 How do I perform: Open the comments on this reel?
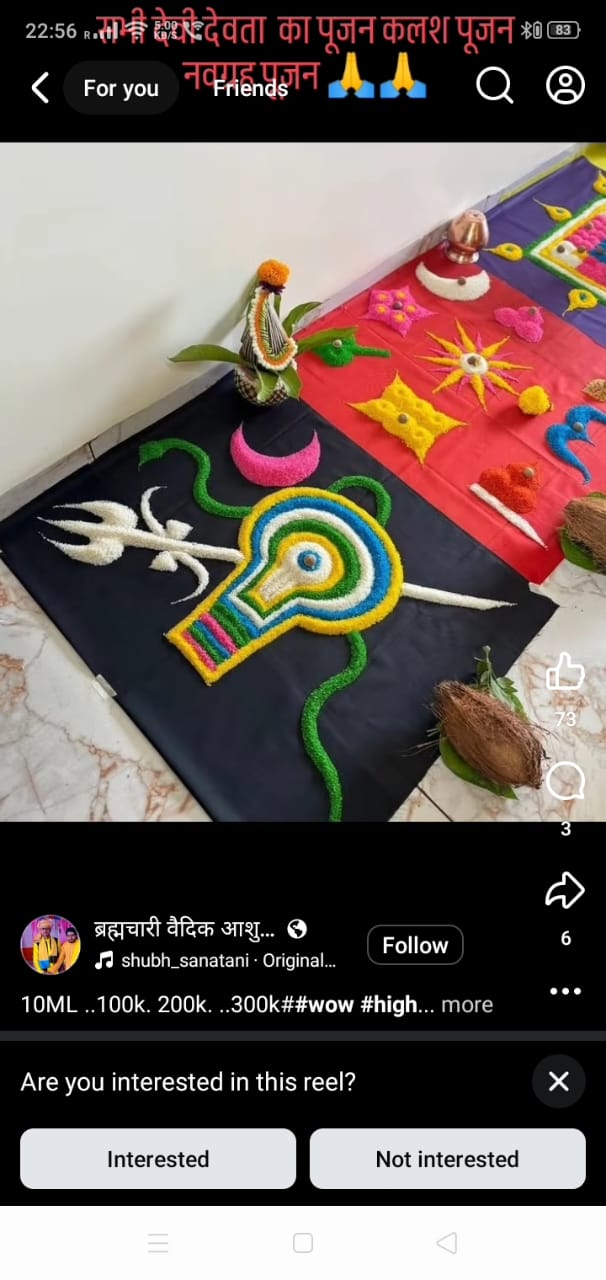(565, 781)
